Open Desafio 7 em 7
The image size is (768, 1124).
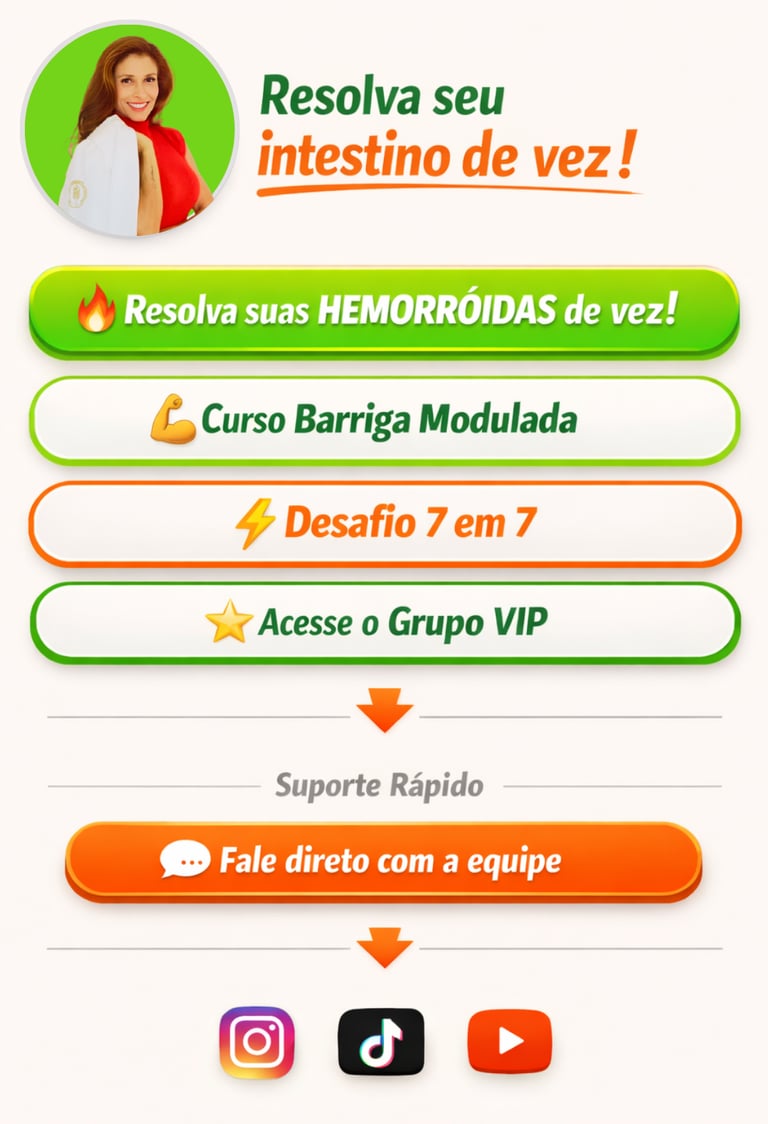click(x=384, y=524)
